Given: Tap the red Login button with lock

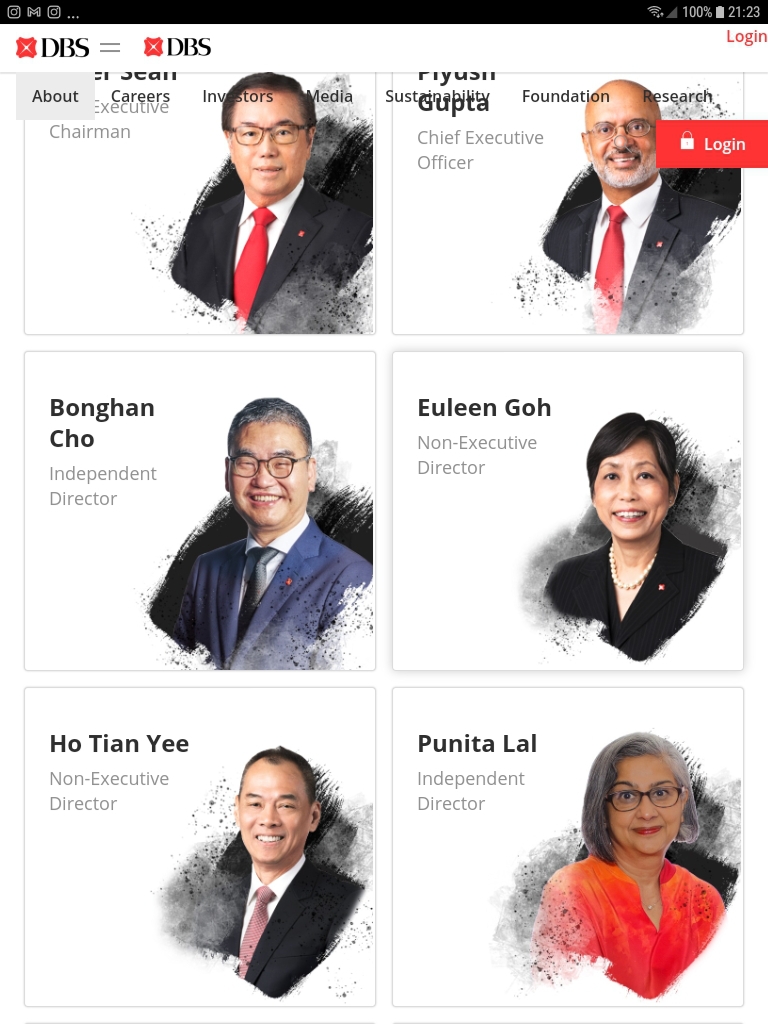Looking at the screenshot, I should coord(712,144).
